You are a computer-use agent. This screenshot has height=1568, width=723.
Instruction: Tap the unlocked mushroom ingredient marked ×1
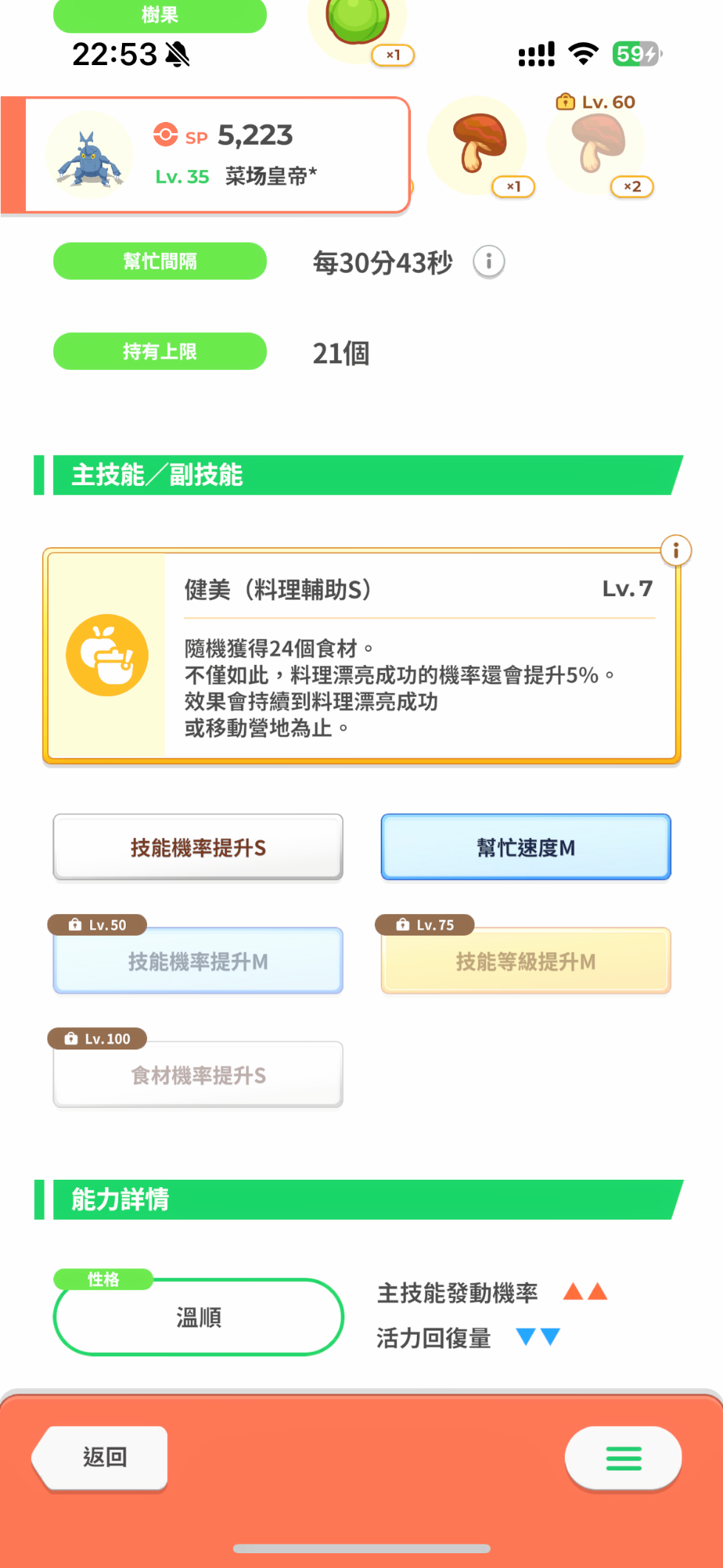478,144
